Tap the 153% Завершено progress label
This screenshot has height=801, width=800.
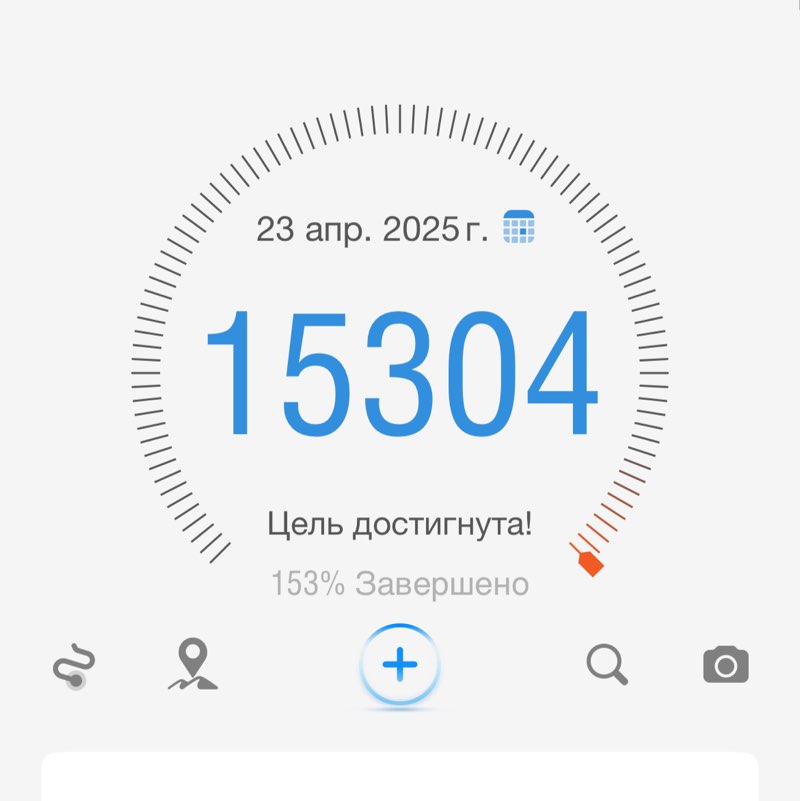(x=400, y=583)
